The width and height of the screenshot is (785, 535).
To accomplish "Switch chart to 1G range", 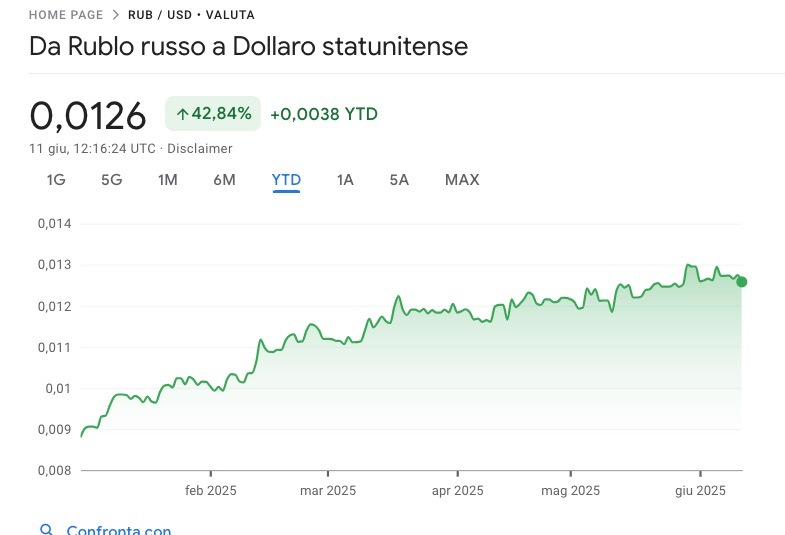I will click(56, 180).
